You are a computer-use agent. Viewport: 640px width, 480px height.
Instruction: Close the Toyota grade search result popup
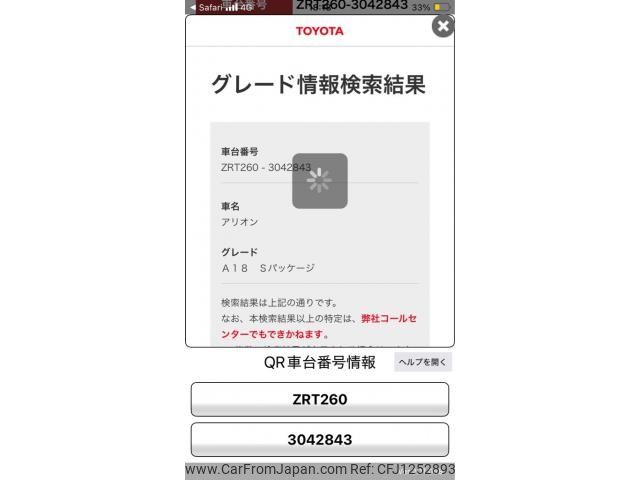[443, 26]
